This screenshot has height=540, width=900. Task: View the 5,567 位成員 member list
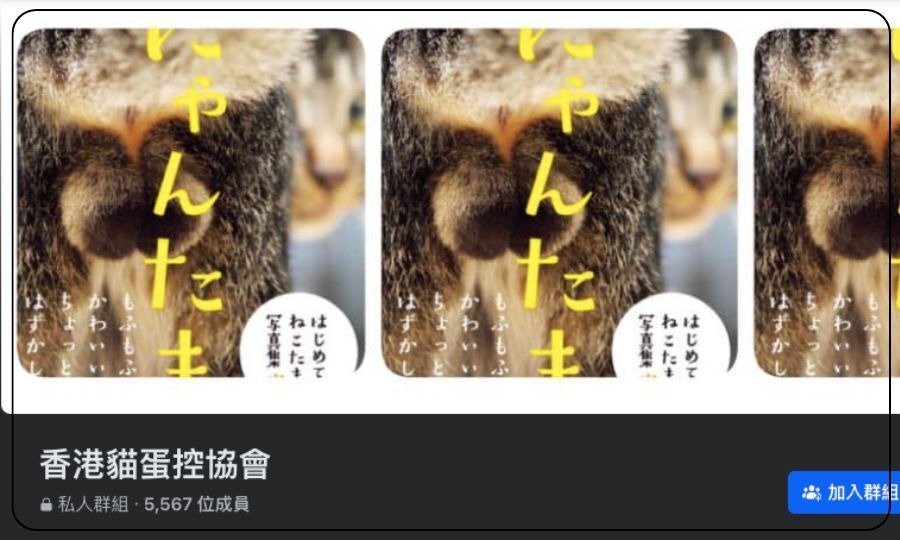click(197, 505)
